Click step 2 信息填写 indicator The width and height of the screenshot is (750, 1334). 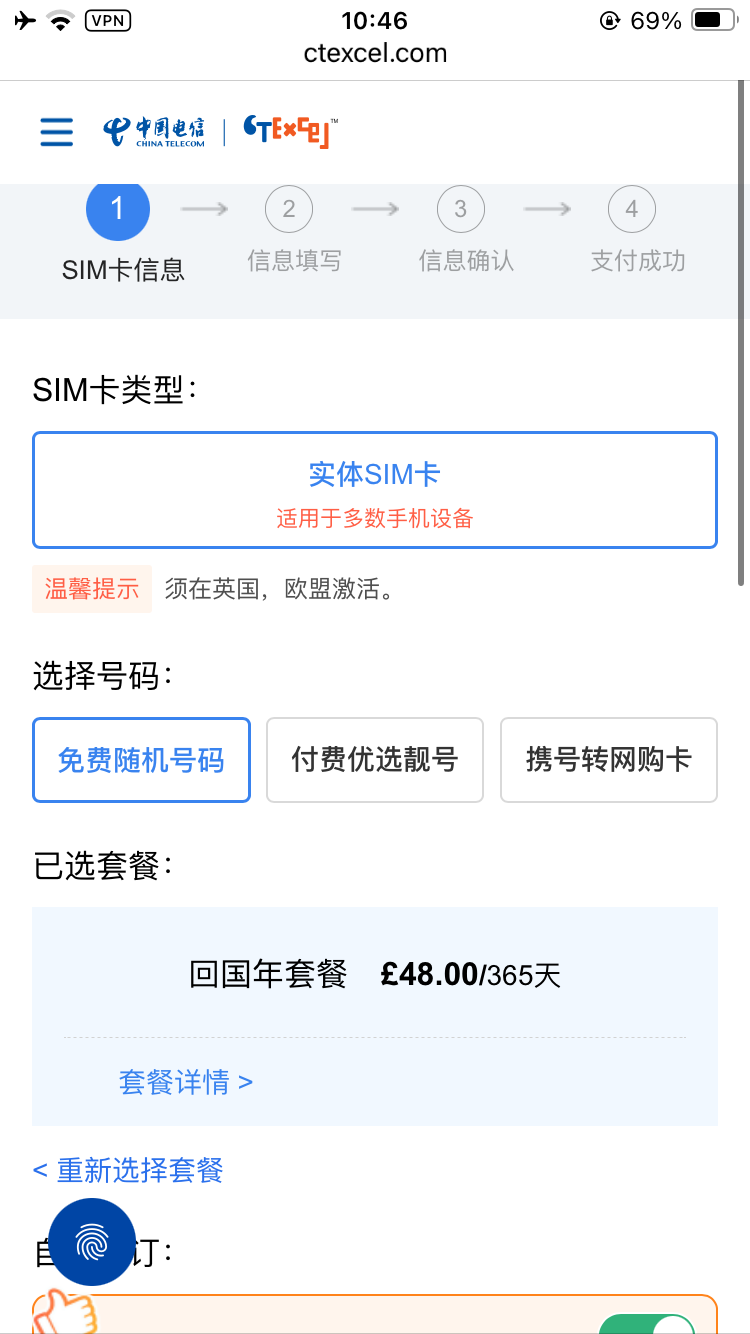[289, 210]
